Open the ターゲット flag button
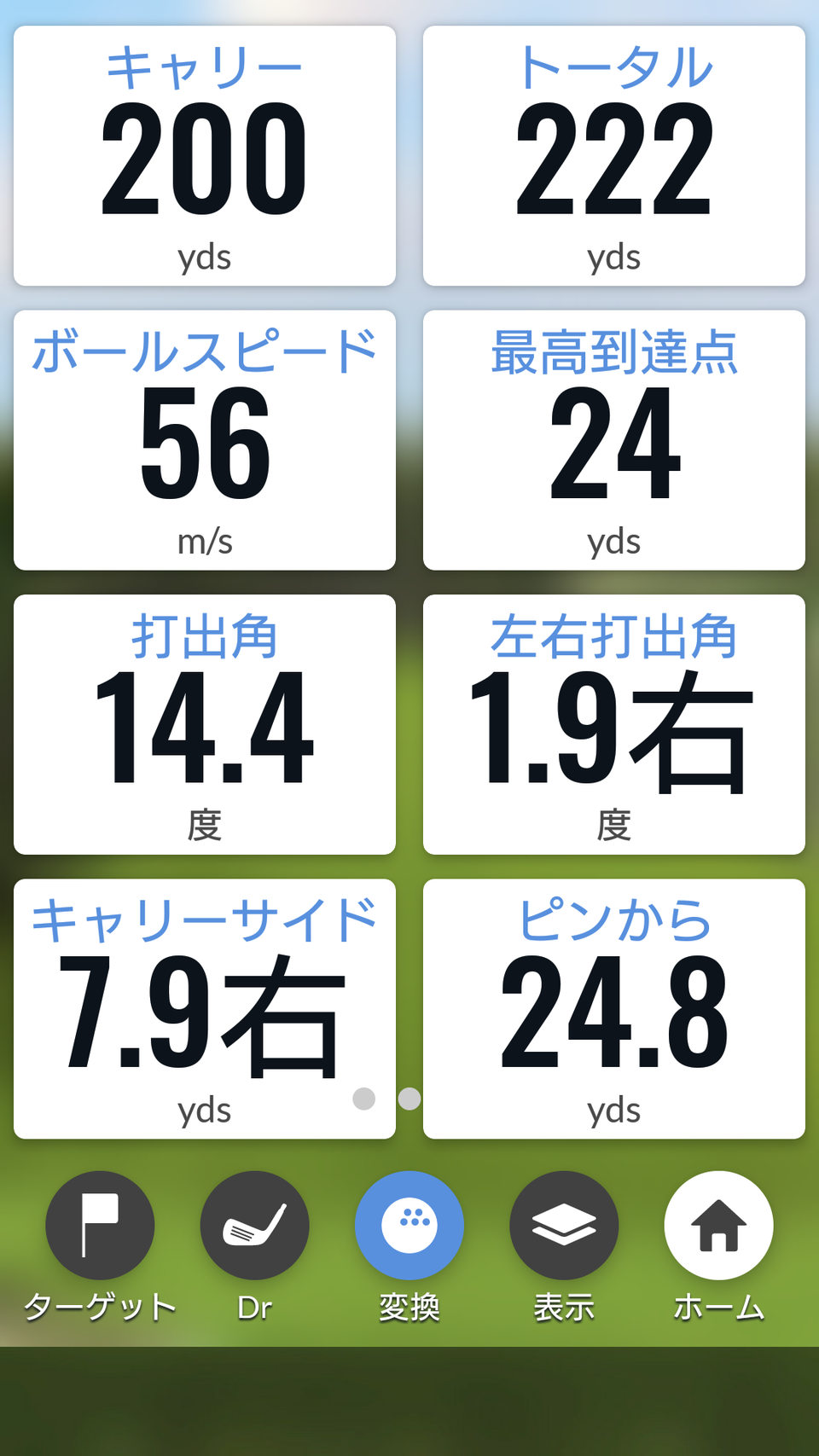Viewport: 819px width, 1456px height. (100, 1225)
